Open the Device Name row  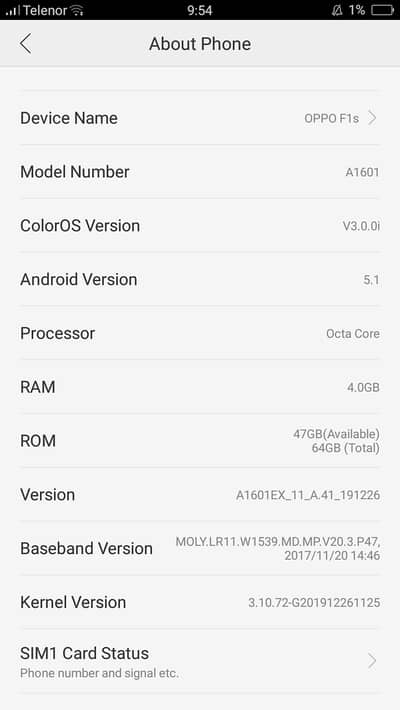coord(200,118)
